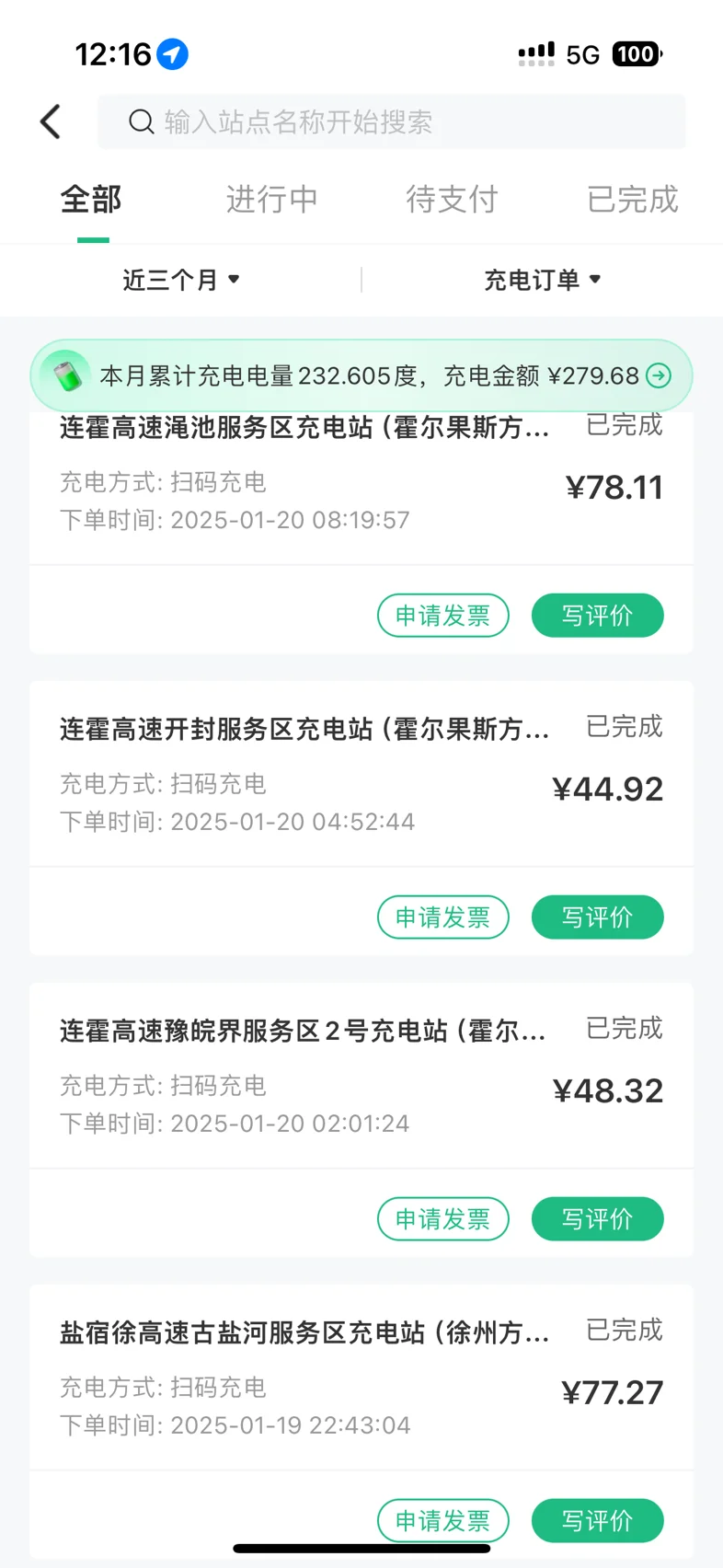Image resolution: width=723 pixels, height=1568 pixels.
Task: Request invoice for the ¥78.11 order
Action: pos(443,616)
